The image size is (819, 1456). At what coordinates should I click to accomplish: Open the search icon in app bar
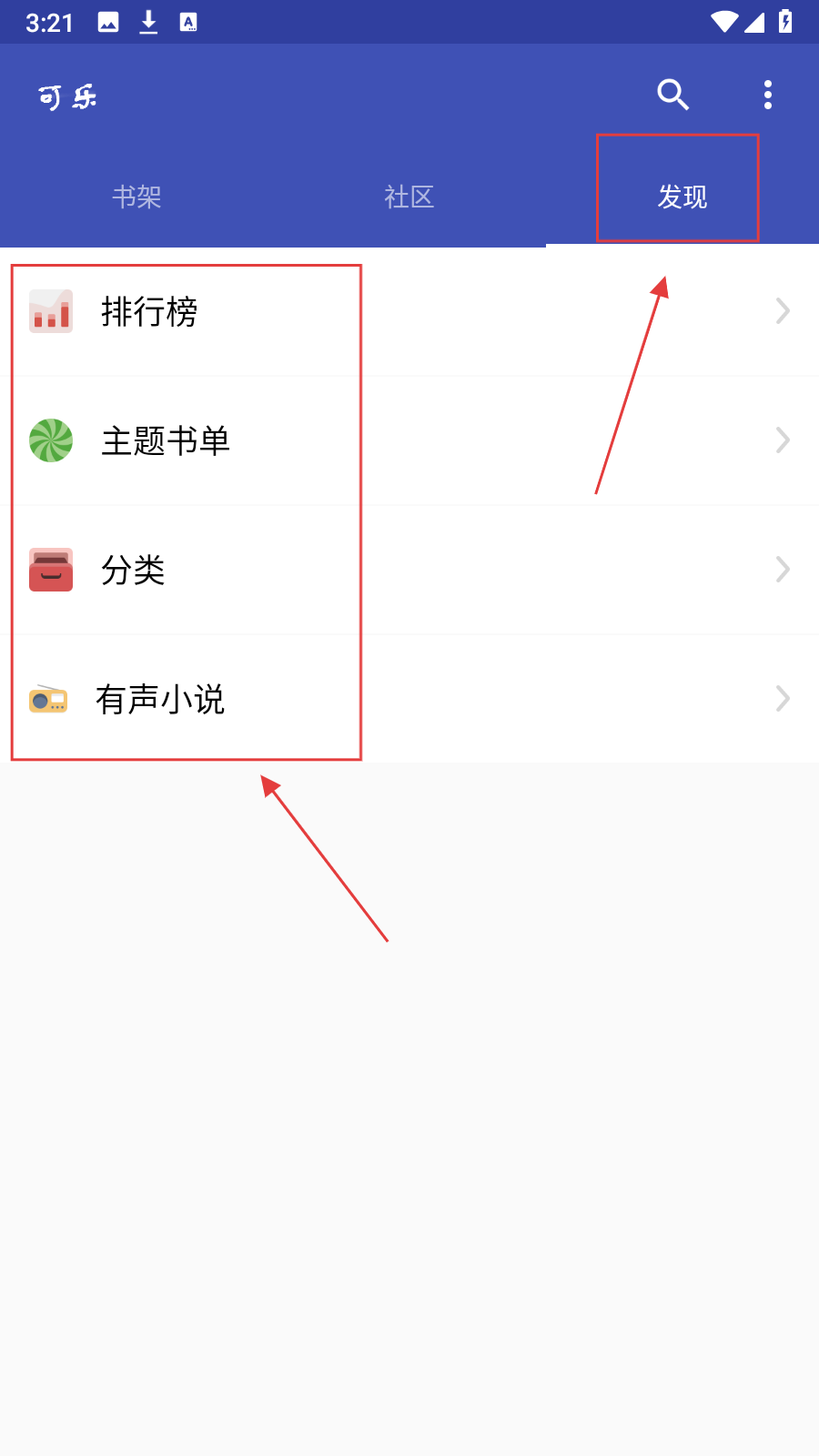[x=672, y=95]
